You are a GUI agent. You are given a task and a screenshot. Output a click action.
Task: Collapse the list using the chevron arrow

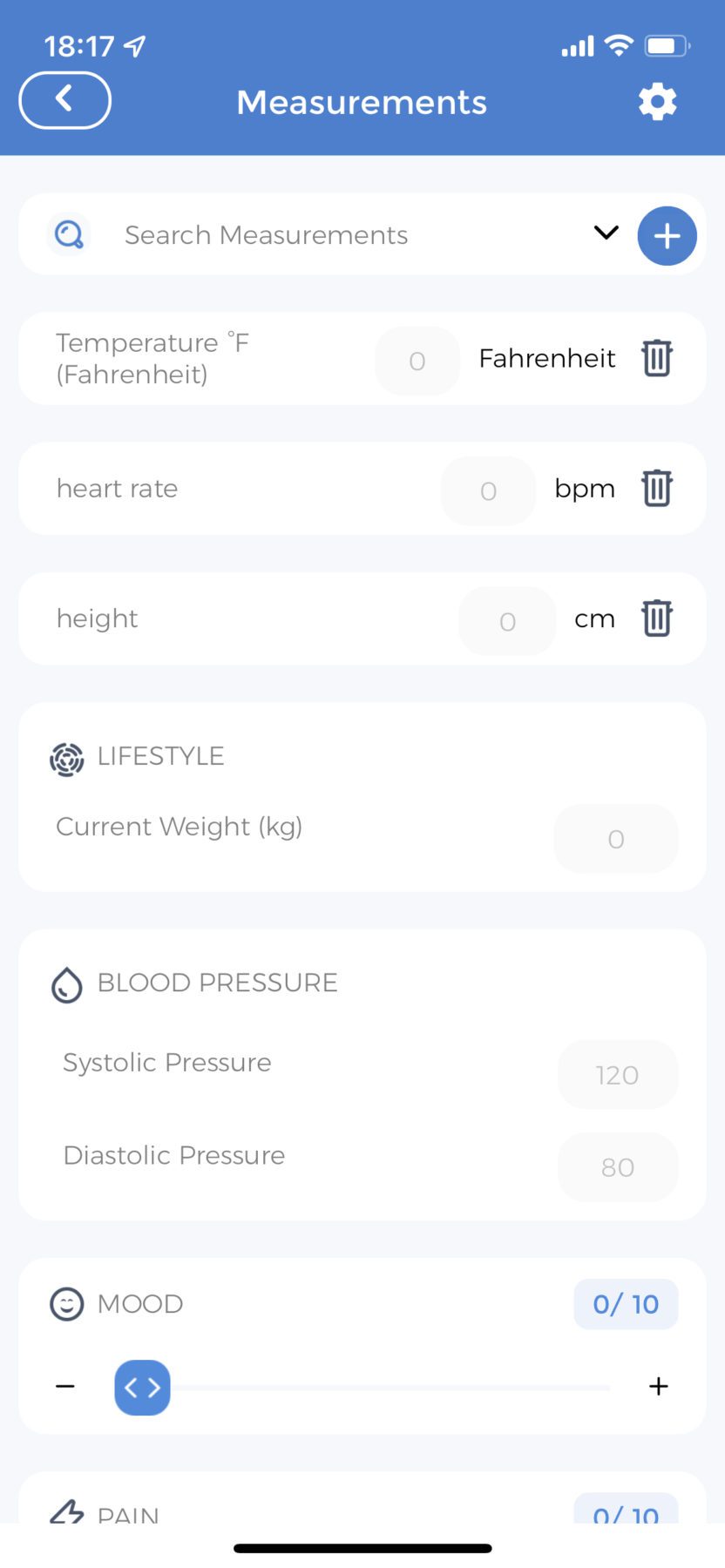point(606,233)
